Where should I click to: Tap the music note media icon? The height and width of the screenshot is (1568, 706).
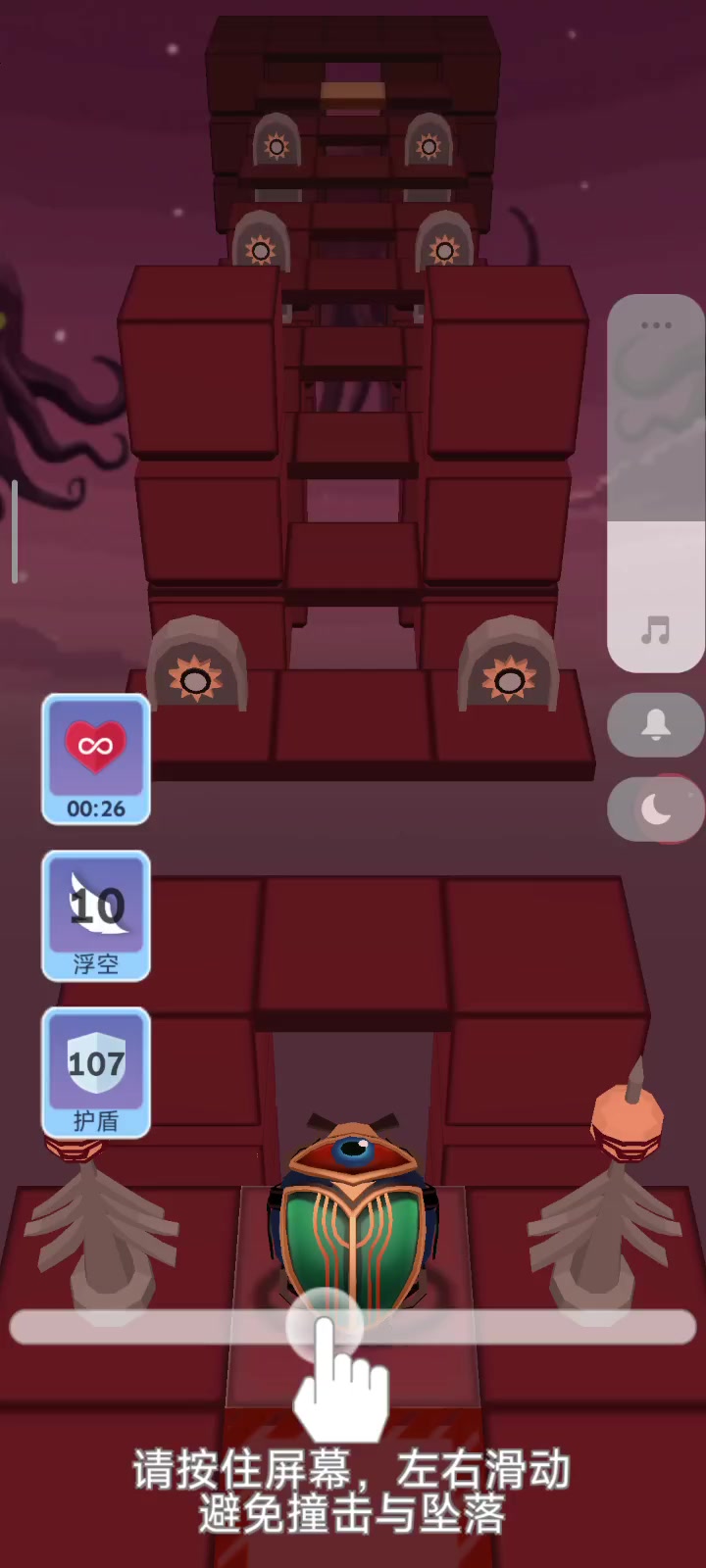655,630
